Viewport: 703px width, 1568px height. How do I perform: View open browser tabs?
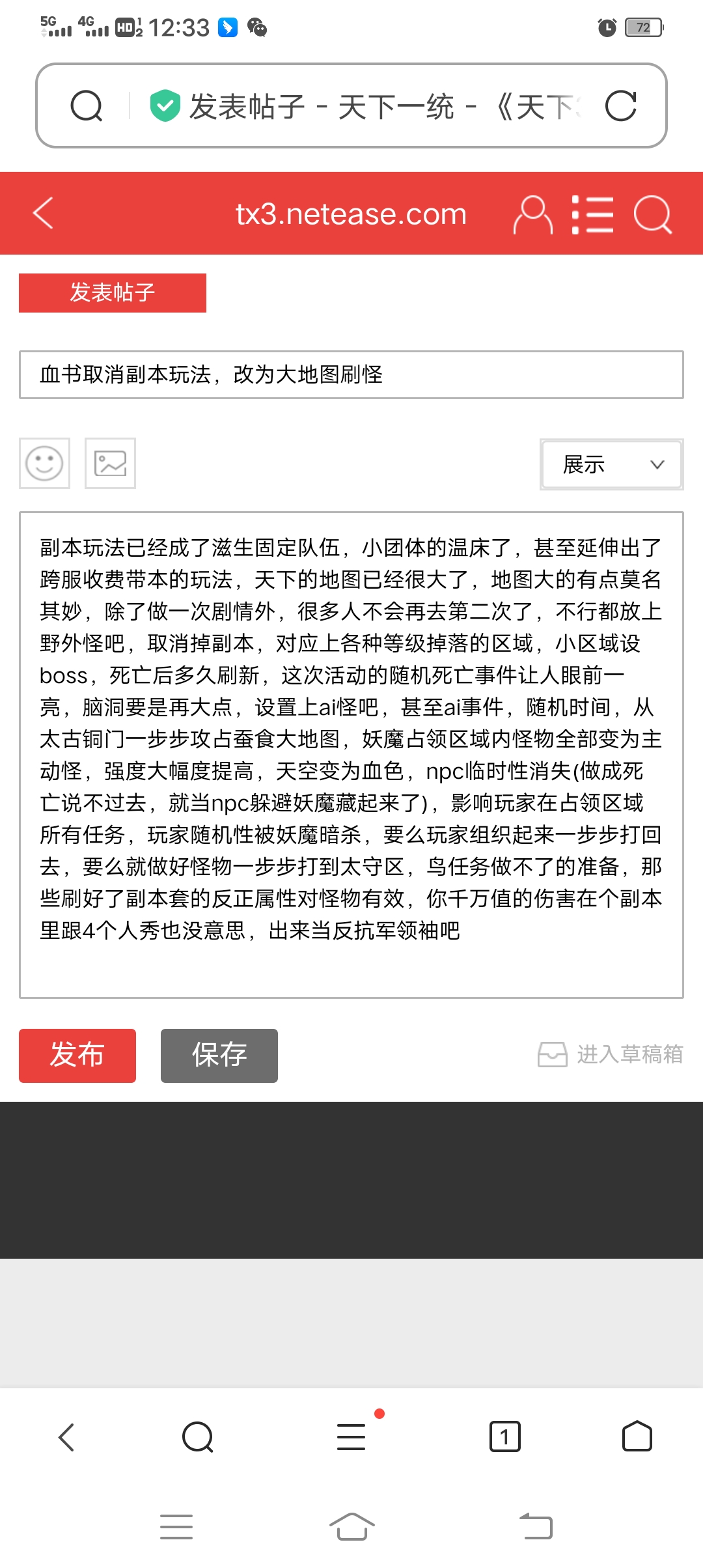tap(504, 1437)
